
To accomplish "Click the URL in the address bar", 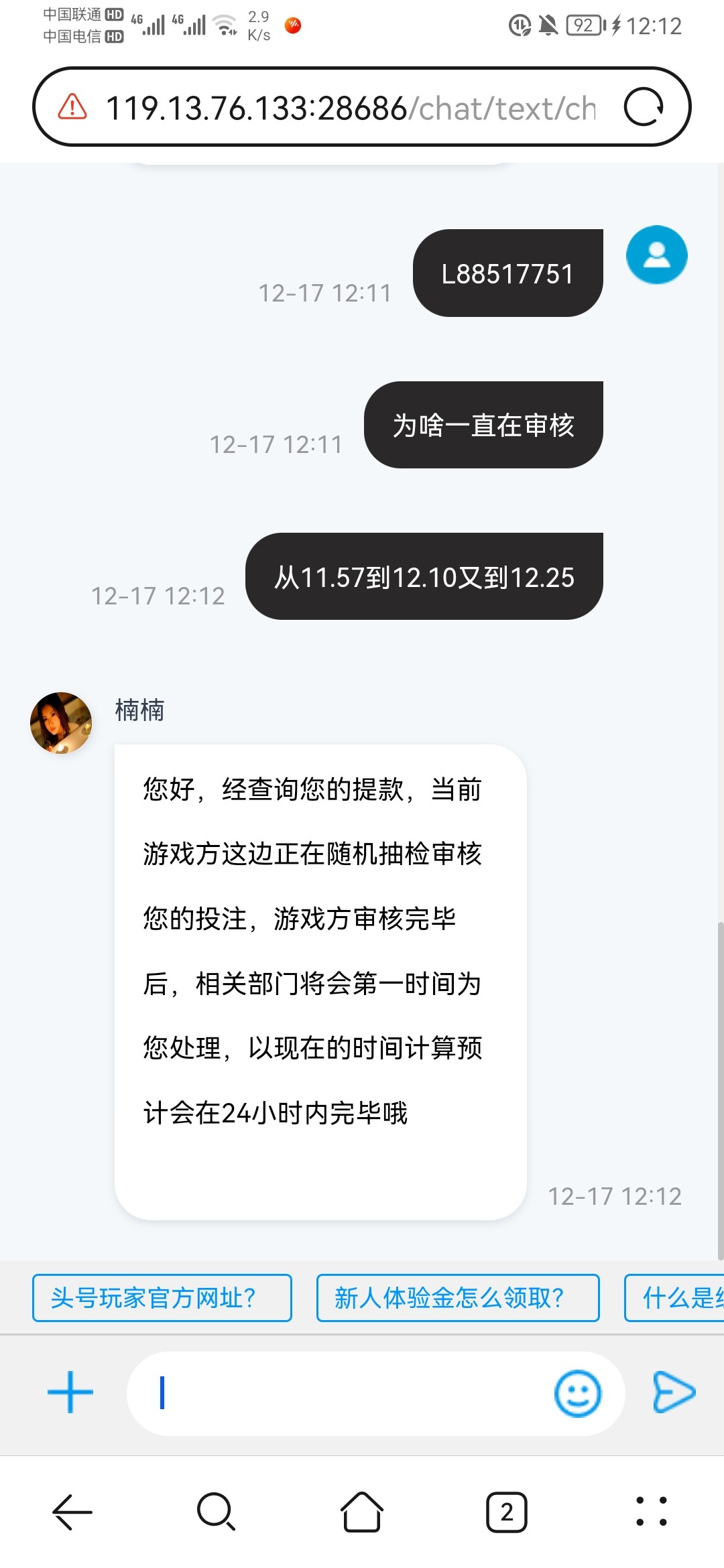I will coord(349,107).
